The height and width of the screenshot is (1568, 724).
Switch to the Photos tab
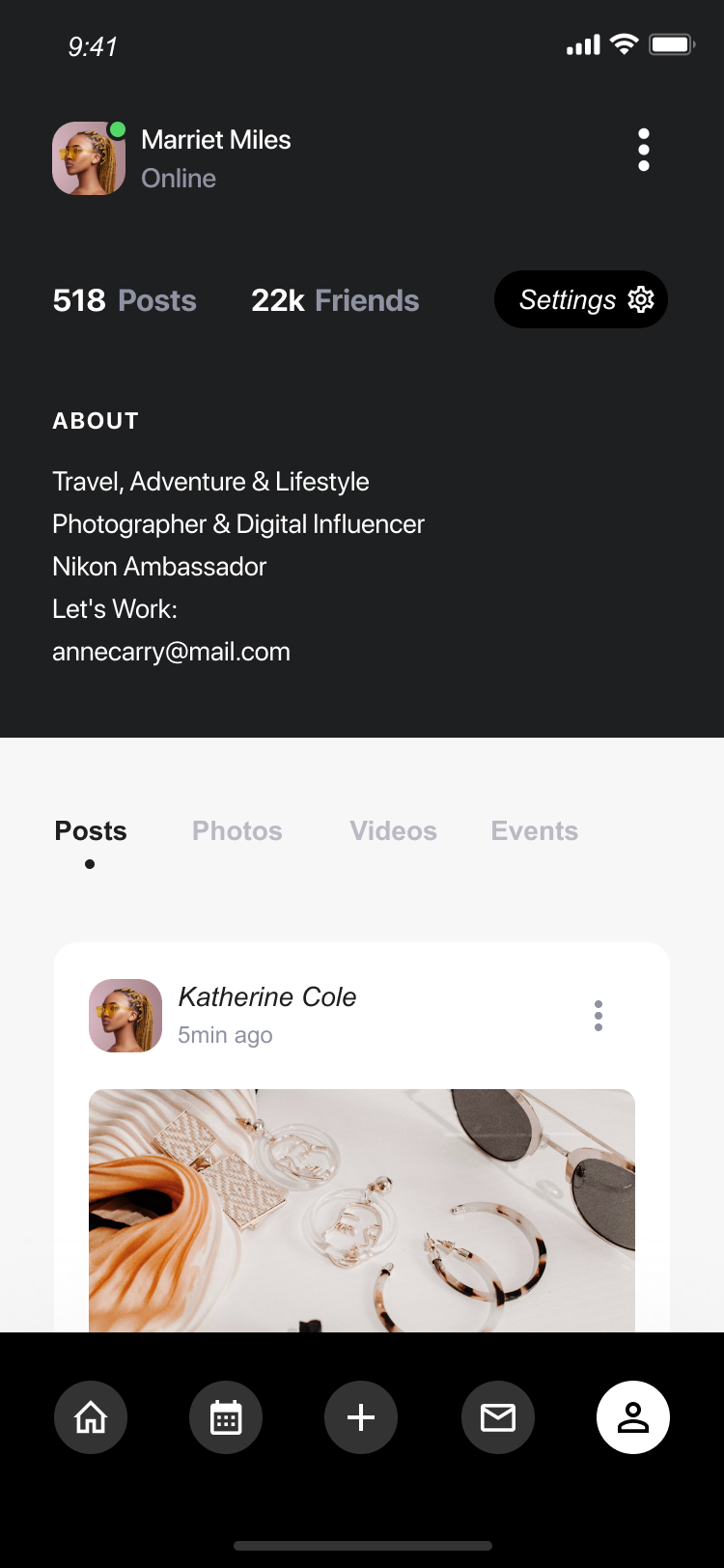click(237, 831)
